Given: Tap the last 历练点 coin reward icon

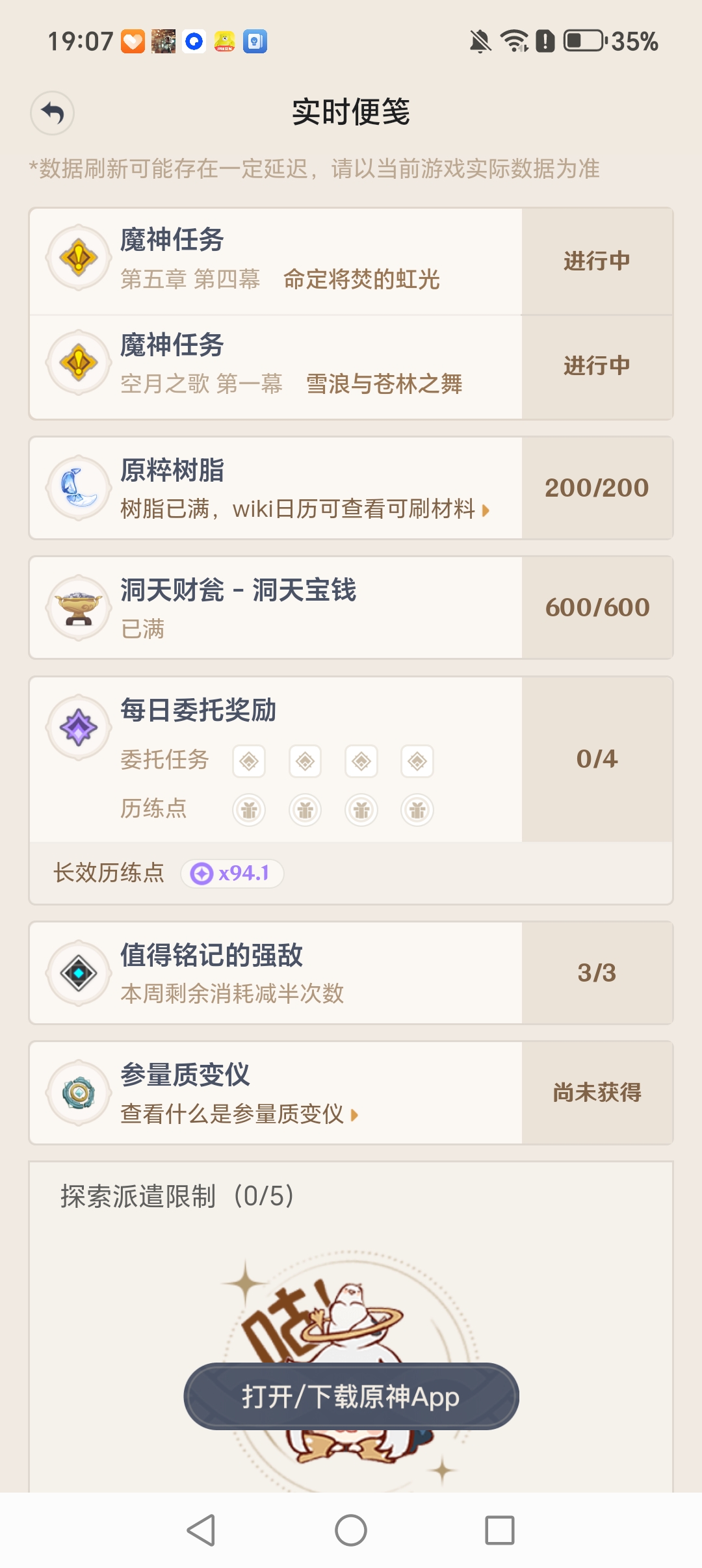Looking at the screenshot, I should [x=417, y=810].
